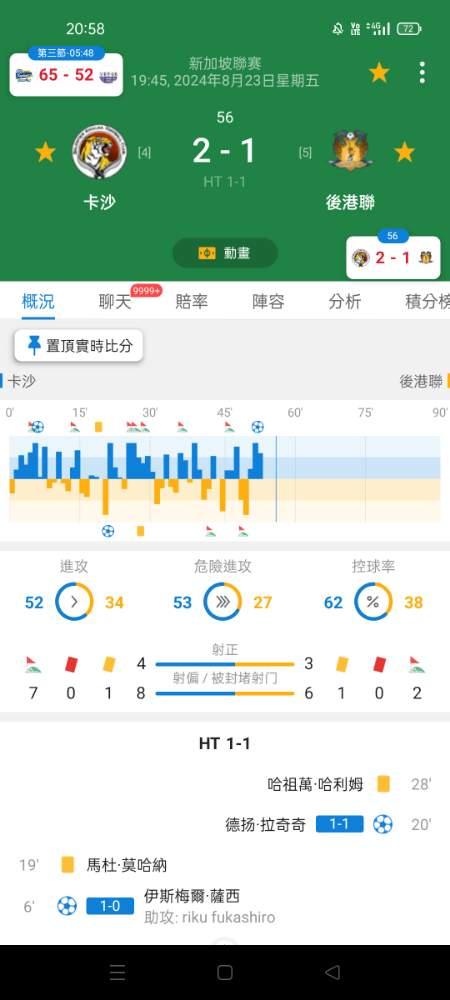Tap 置頂實時比分 pin button

(x=79, y=346)
